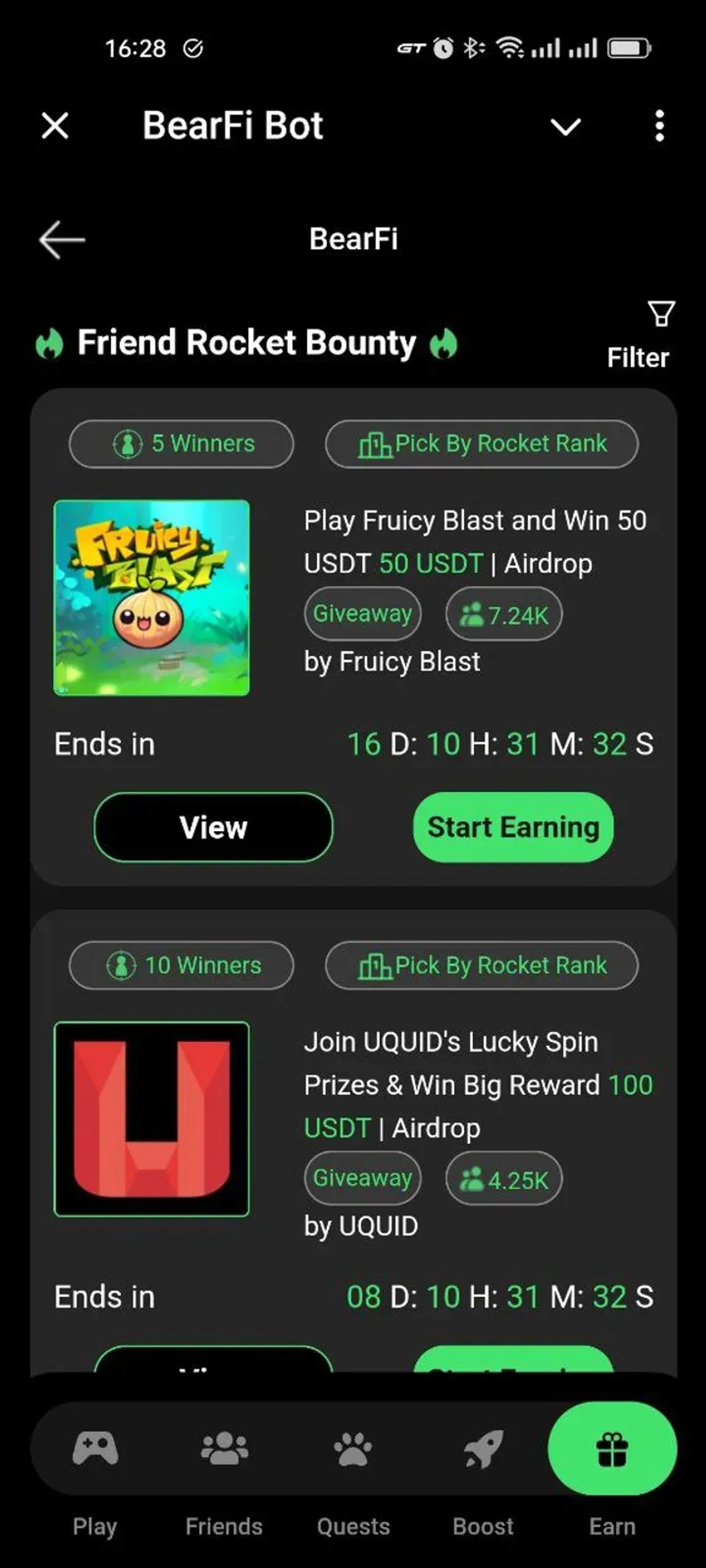Open the UQUID Lucky Spin thumbnail
Image resolution: width=706 pixels, height=1568 pixels.
pos(152,1119)
